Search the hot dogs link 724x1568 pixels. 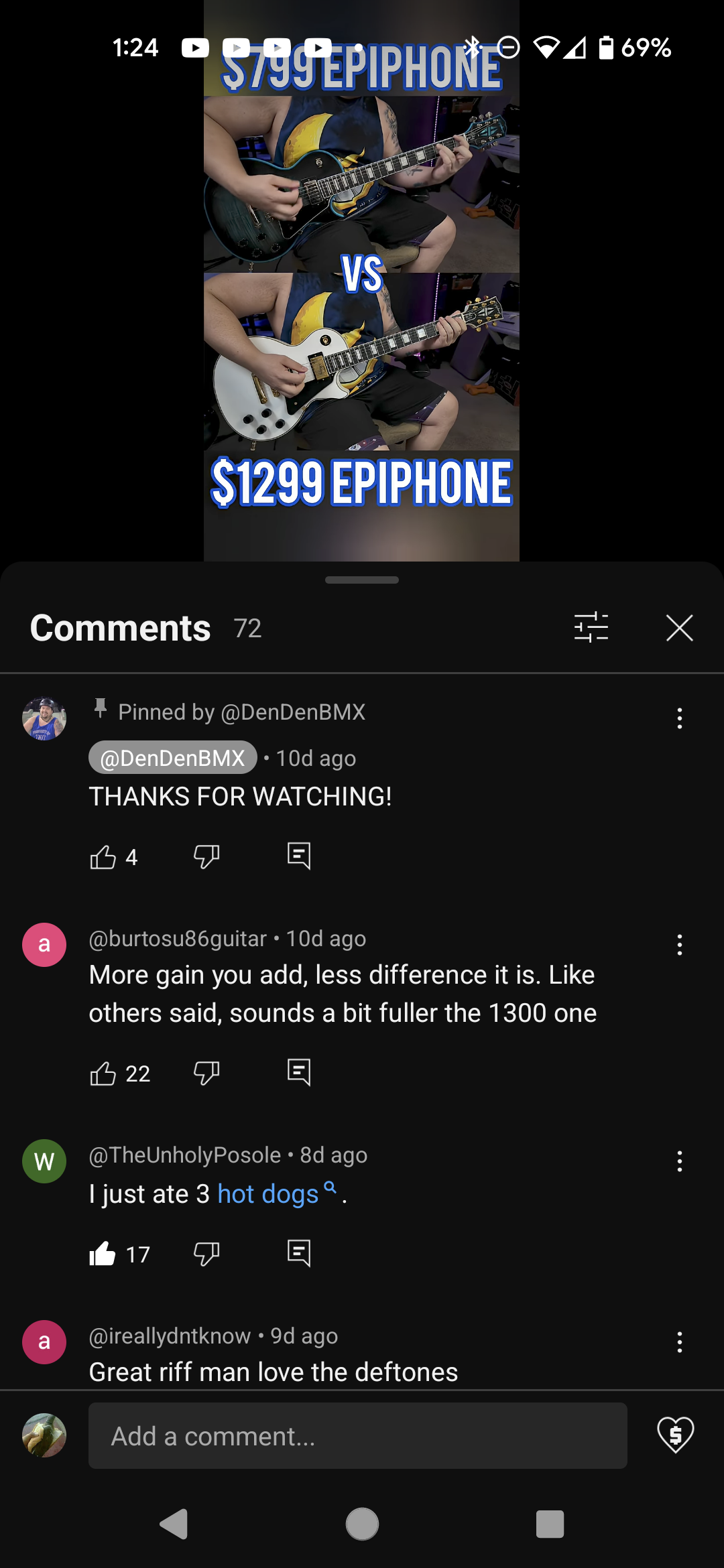277,1194
